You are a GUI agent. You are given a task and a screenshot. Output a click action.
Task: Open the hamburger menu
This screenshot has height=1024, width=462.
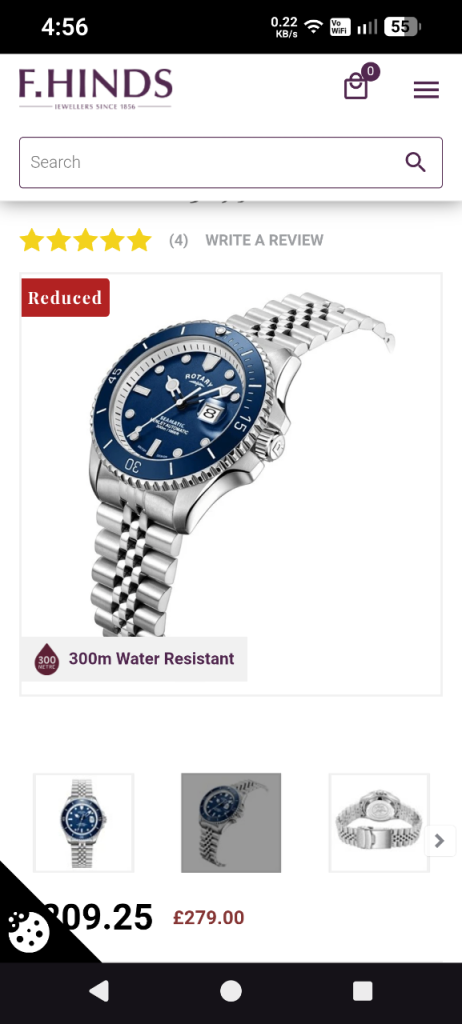(x=426, y=89)
